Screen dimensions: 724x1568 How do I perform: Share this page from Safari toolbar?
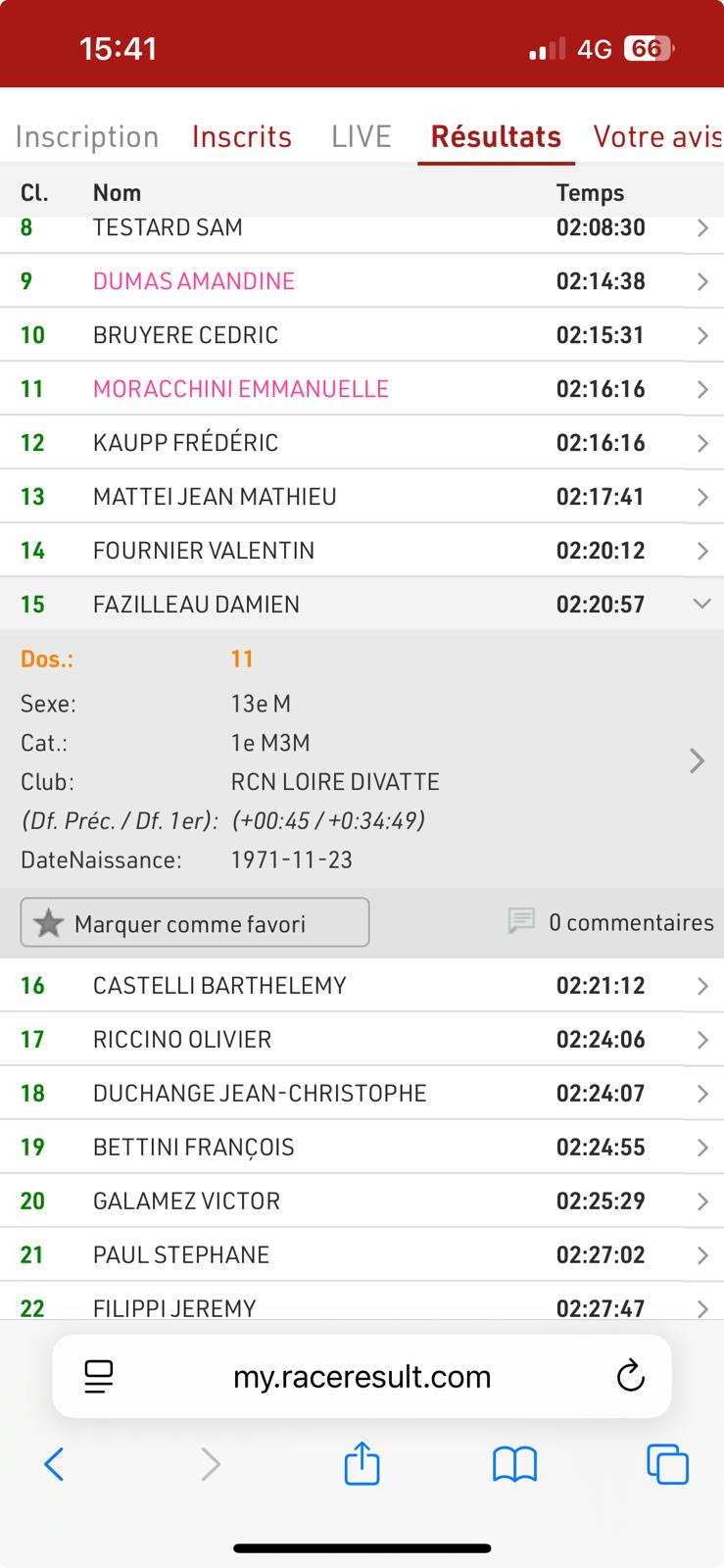tap(362, 1464)
